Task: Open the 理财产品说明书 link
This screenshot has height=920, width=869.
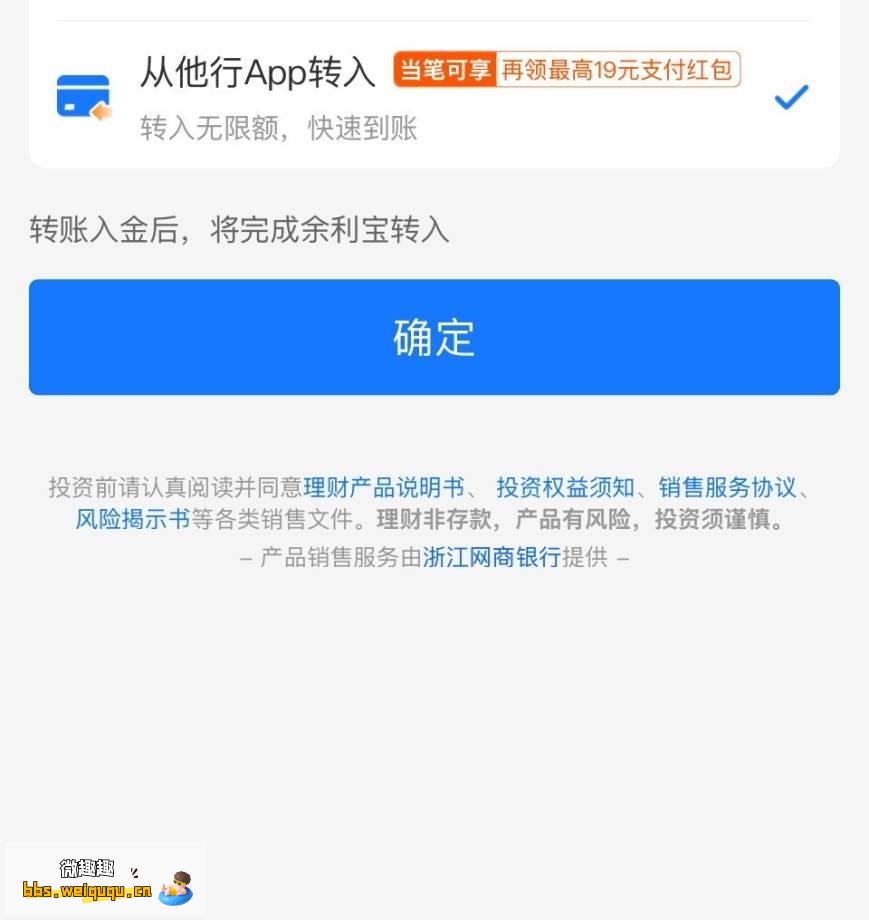Action: tap(384, 488)
